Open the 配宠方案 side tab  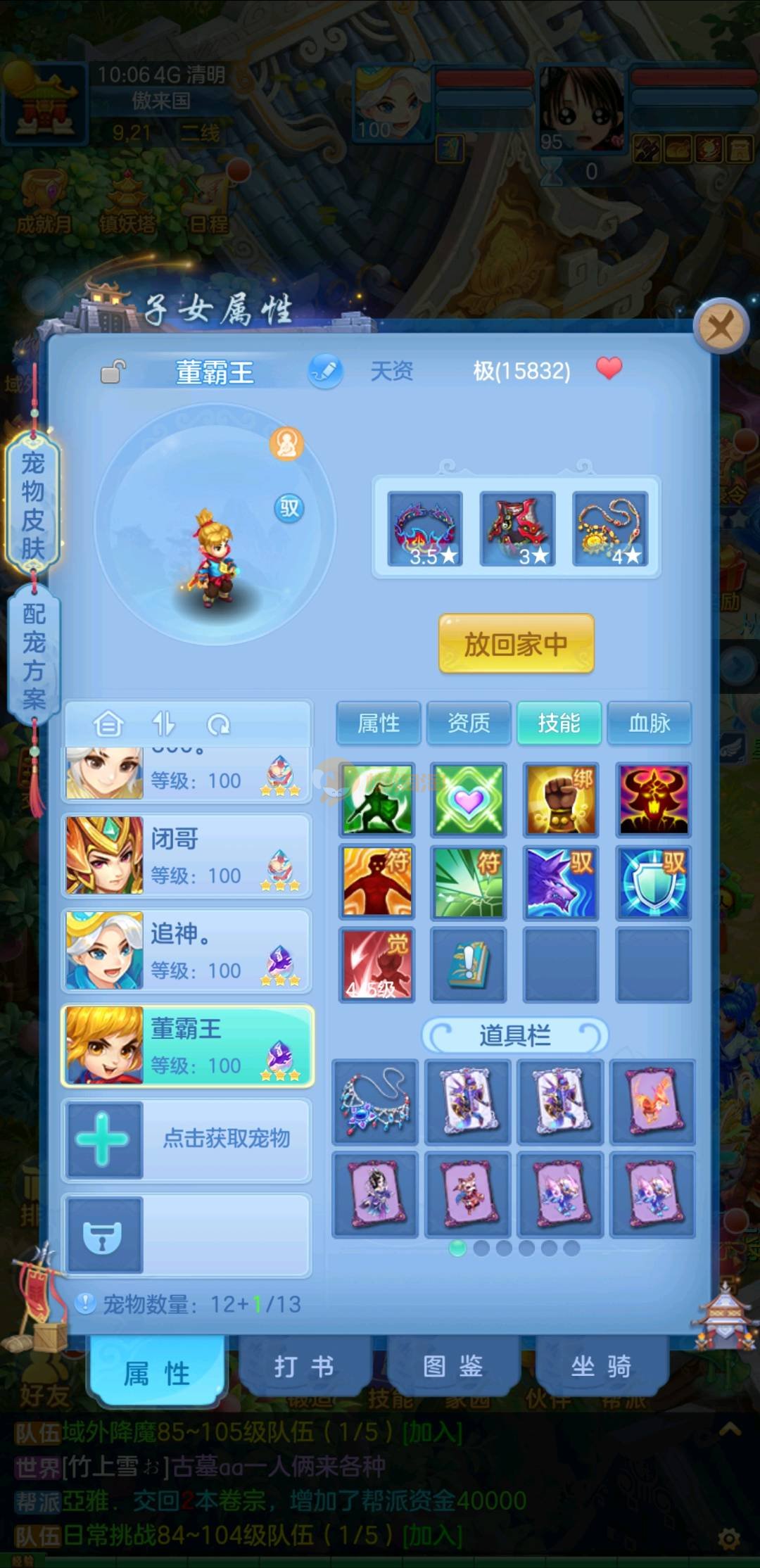(33, 656)
